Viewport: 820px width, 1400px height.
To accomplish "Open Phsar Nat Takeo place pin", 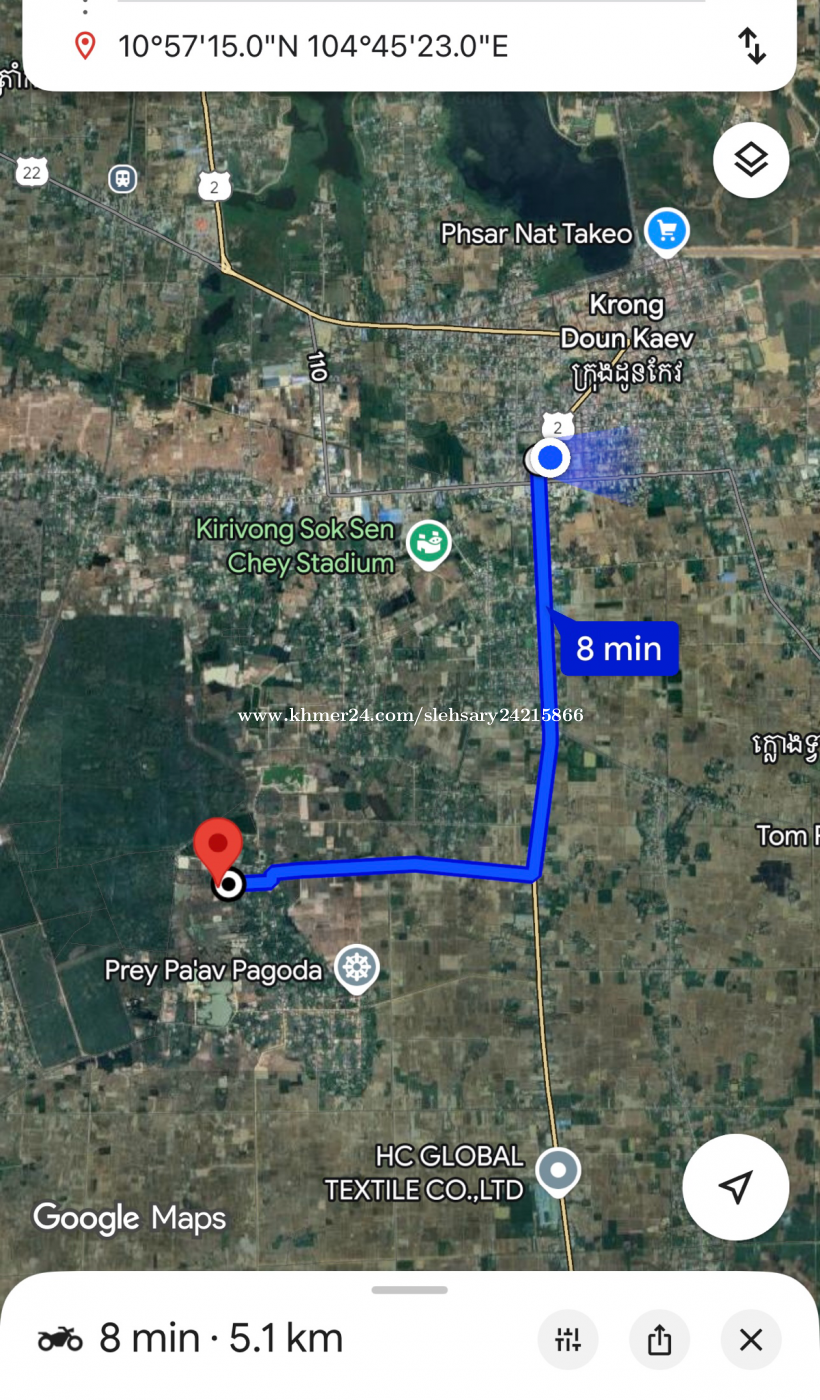I will 666,232.
